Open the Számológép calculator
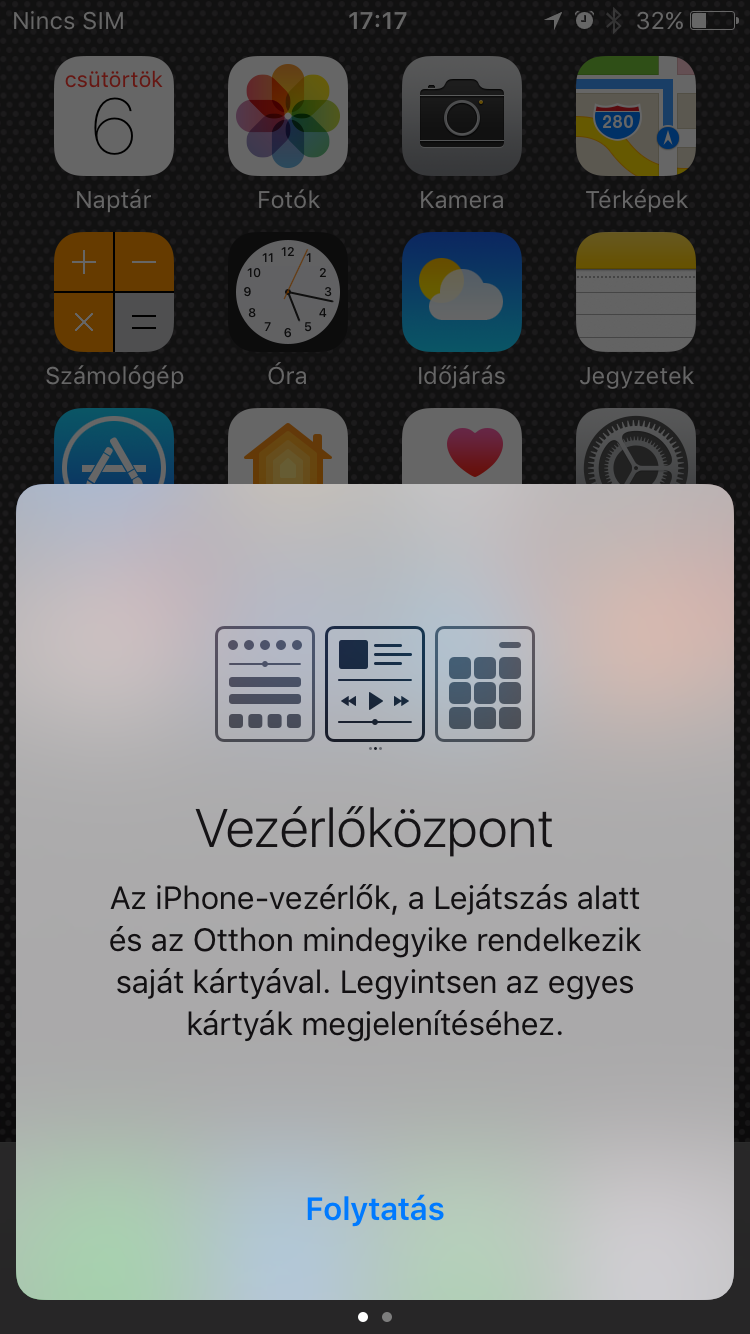The height and width of the screenshot is (1334, 750). pos(114,292)
